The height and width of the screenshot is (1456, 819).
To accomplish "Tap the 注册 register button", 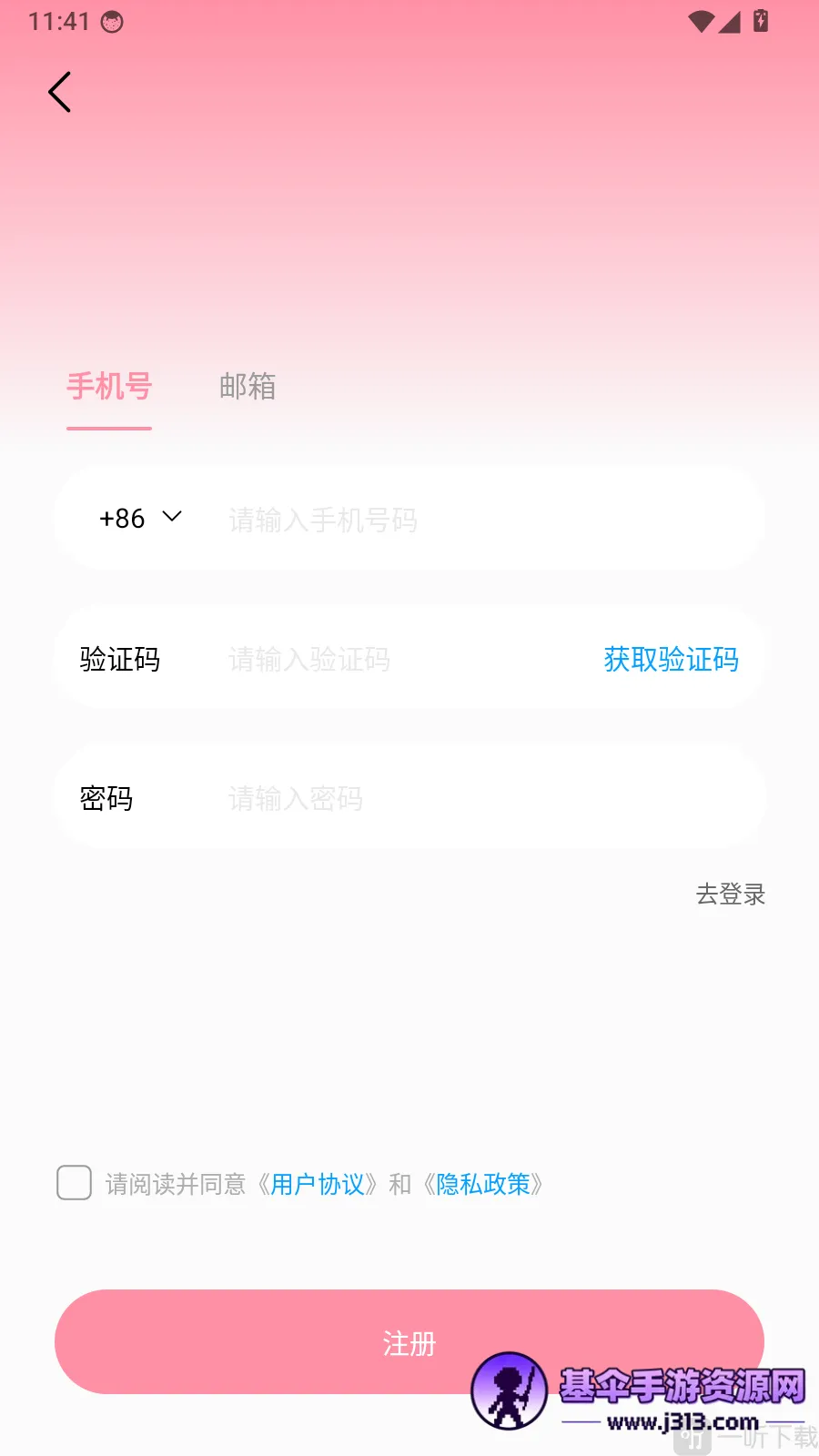I will pyautogui.click(x=409, y=1341).
